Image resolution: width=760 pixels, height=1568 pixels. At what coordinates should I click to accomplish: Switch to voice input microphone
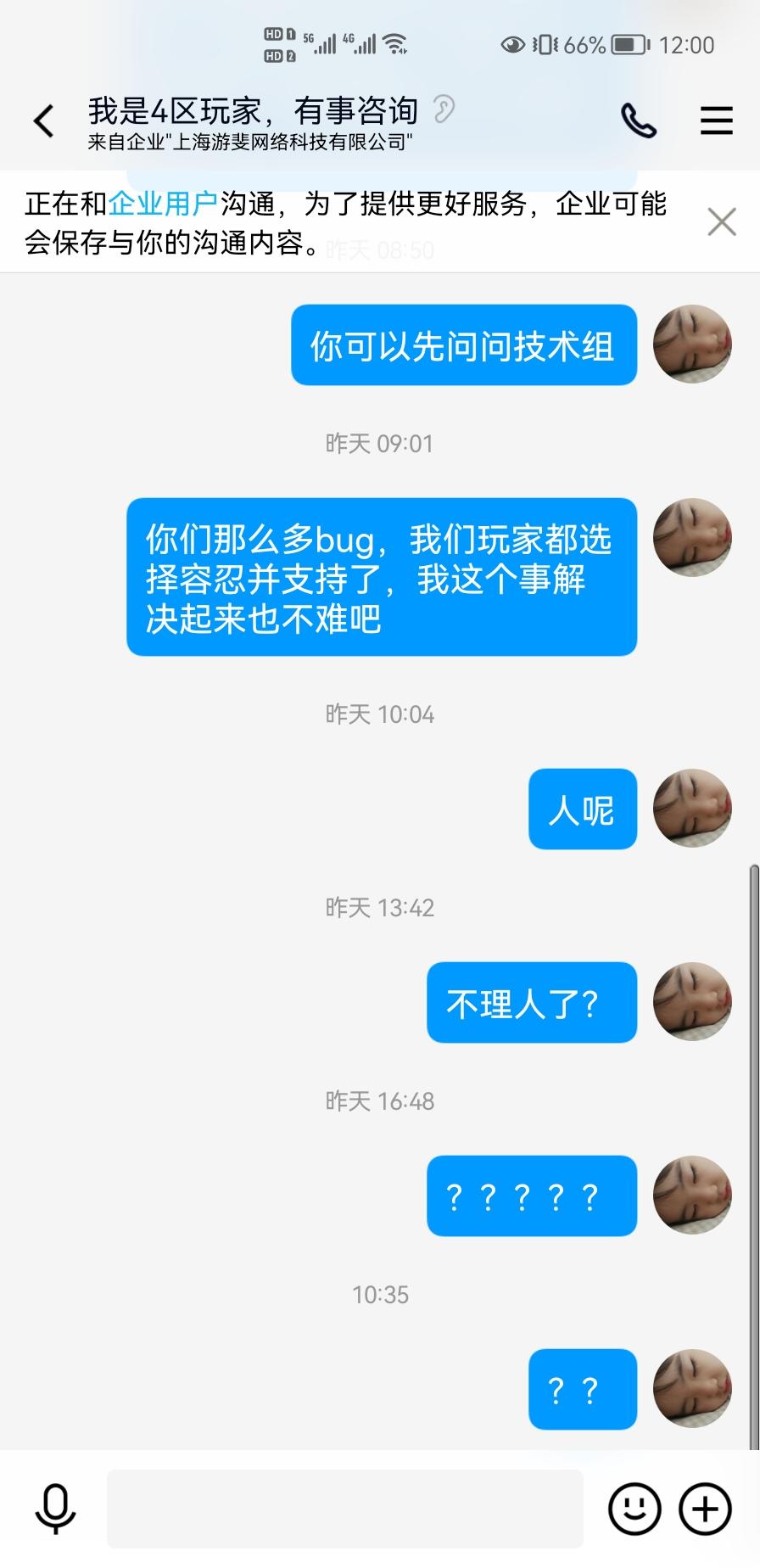[55, 1509]
